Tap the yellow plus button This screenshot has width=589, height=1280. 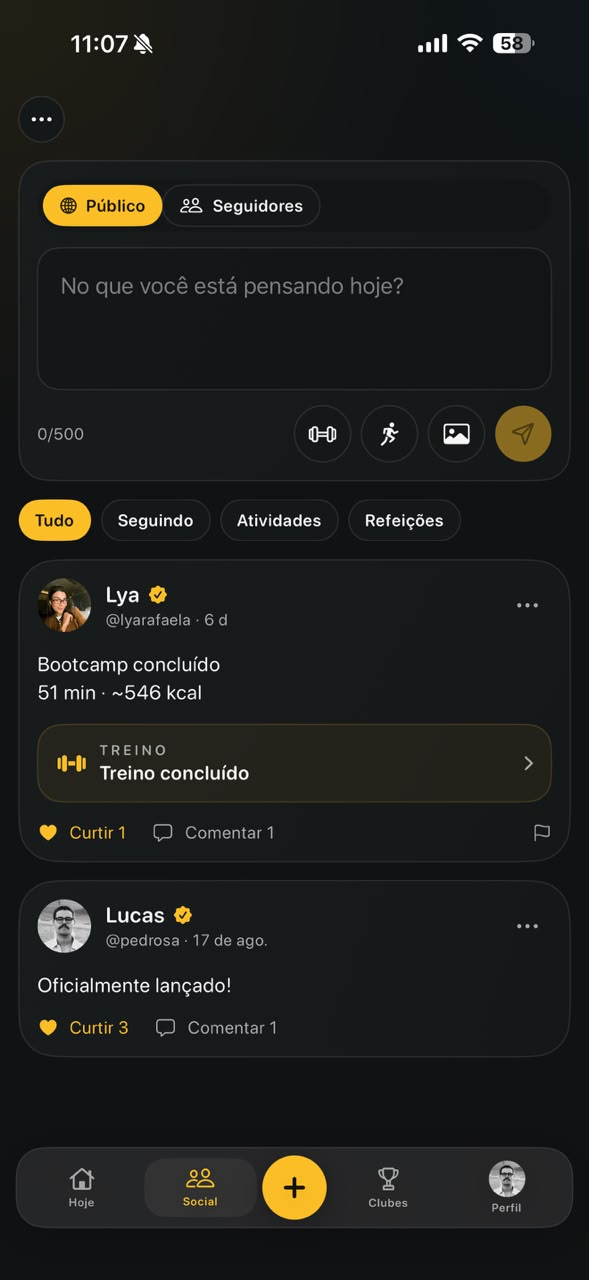294,1187
